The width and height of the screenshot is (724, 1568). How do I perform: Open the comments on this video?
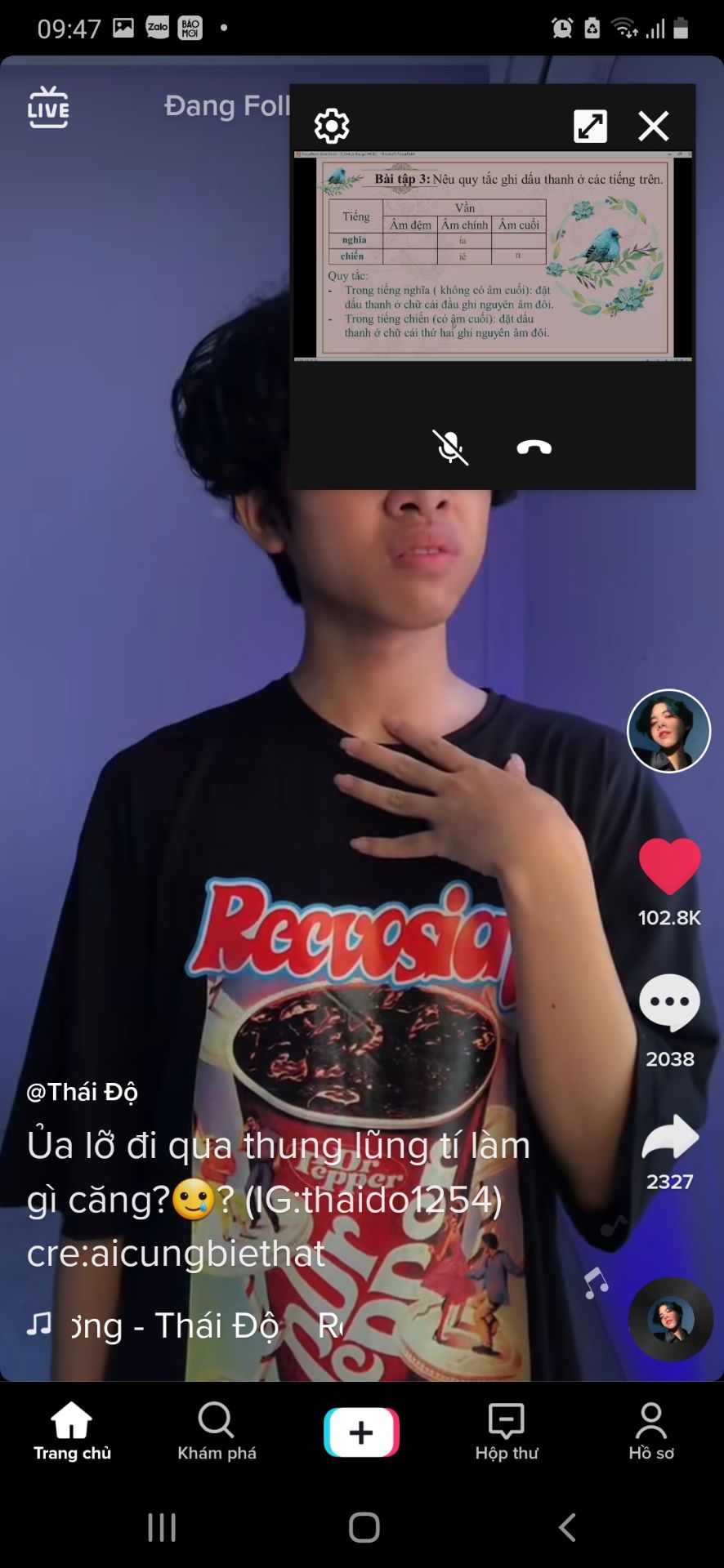[x=669, y=1002]
